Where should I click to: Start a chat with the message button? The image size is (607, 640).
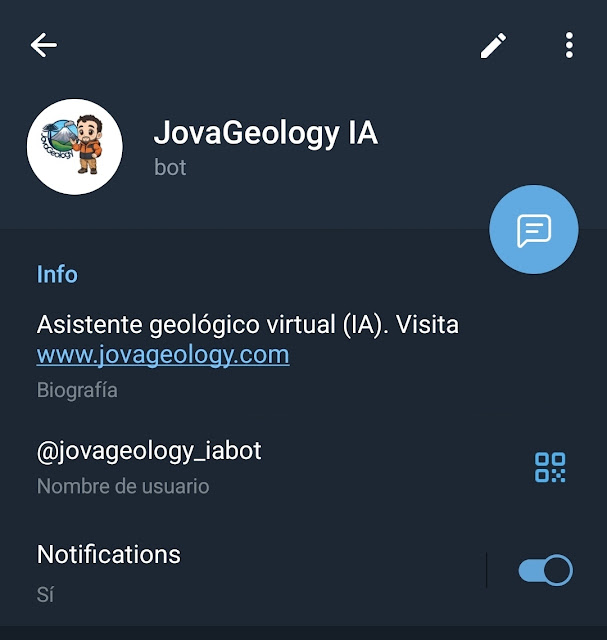(533, 230)
